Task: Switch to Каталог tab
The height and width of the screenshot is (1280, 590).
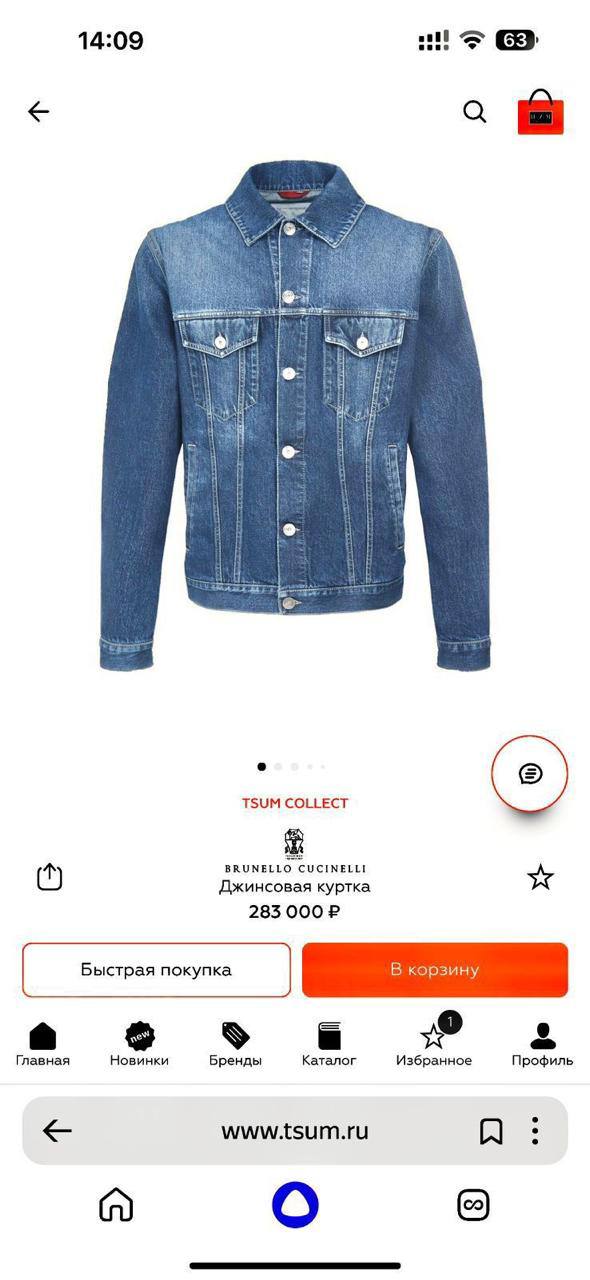Action: tap(329, 1045)
